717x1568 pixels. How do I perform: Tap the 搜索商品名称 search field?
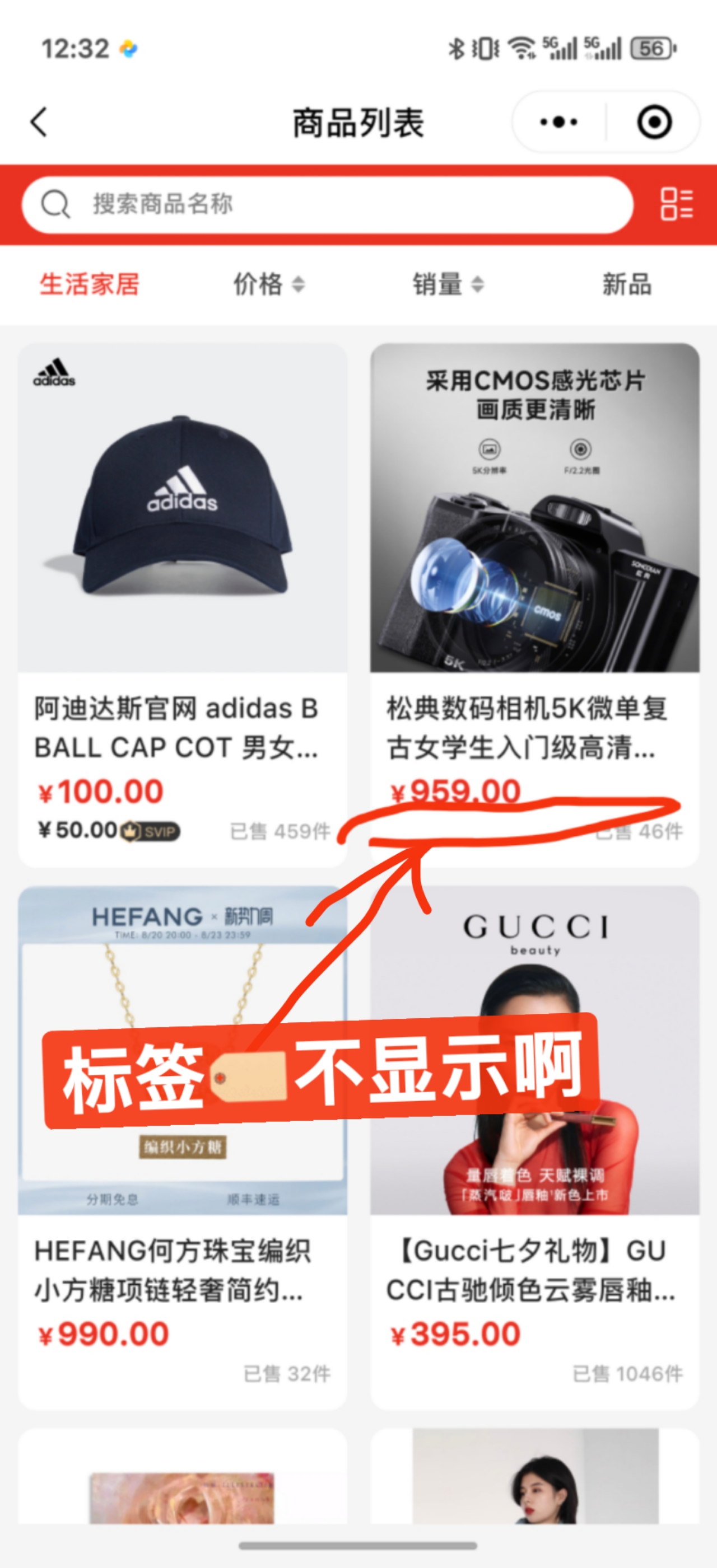pyautogui.click(x=329, y=204)
